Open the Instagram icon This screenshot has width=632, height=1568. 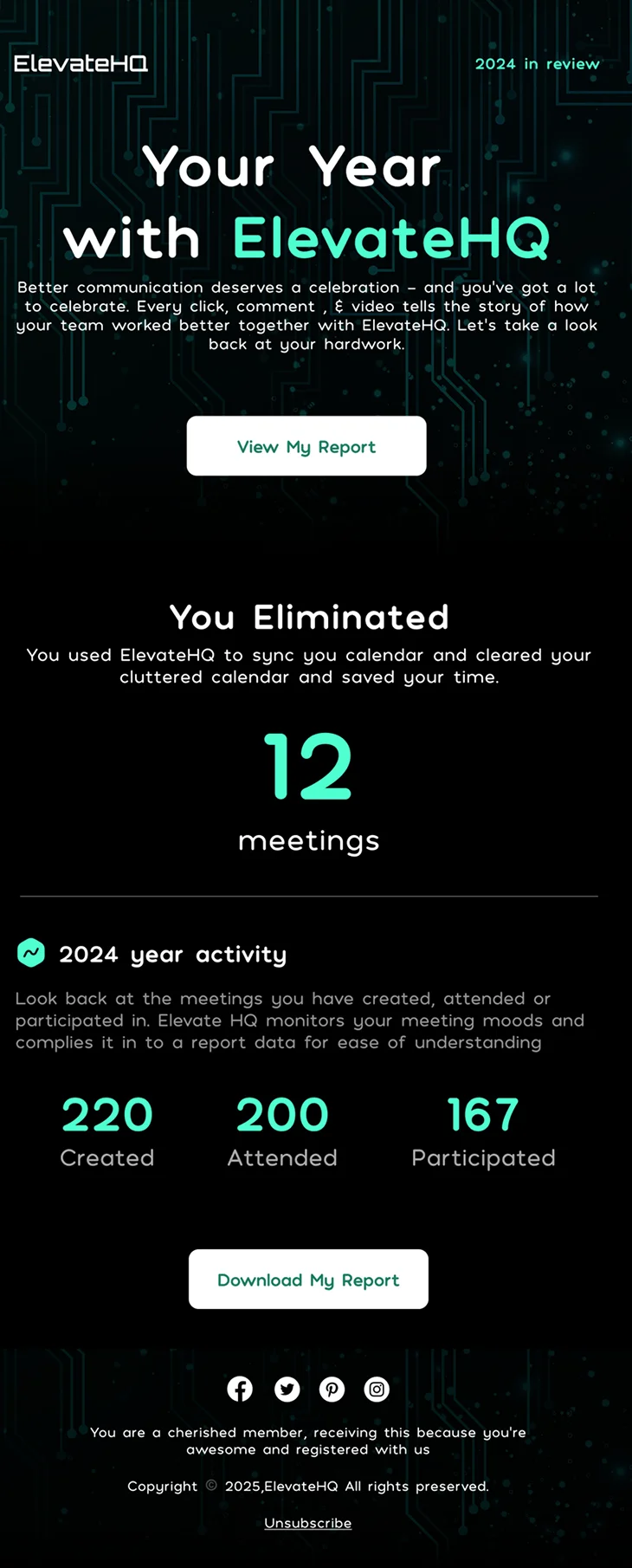point(377,1390)
